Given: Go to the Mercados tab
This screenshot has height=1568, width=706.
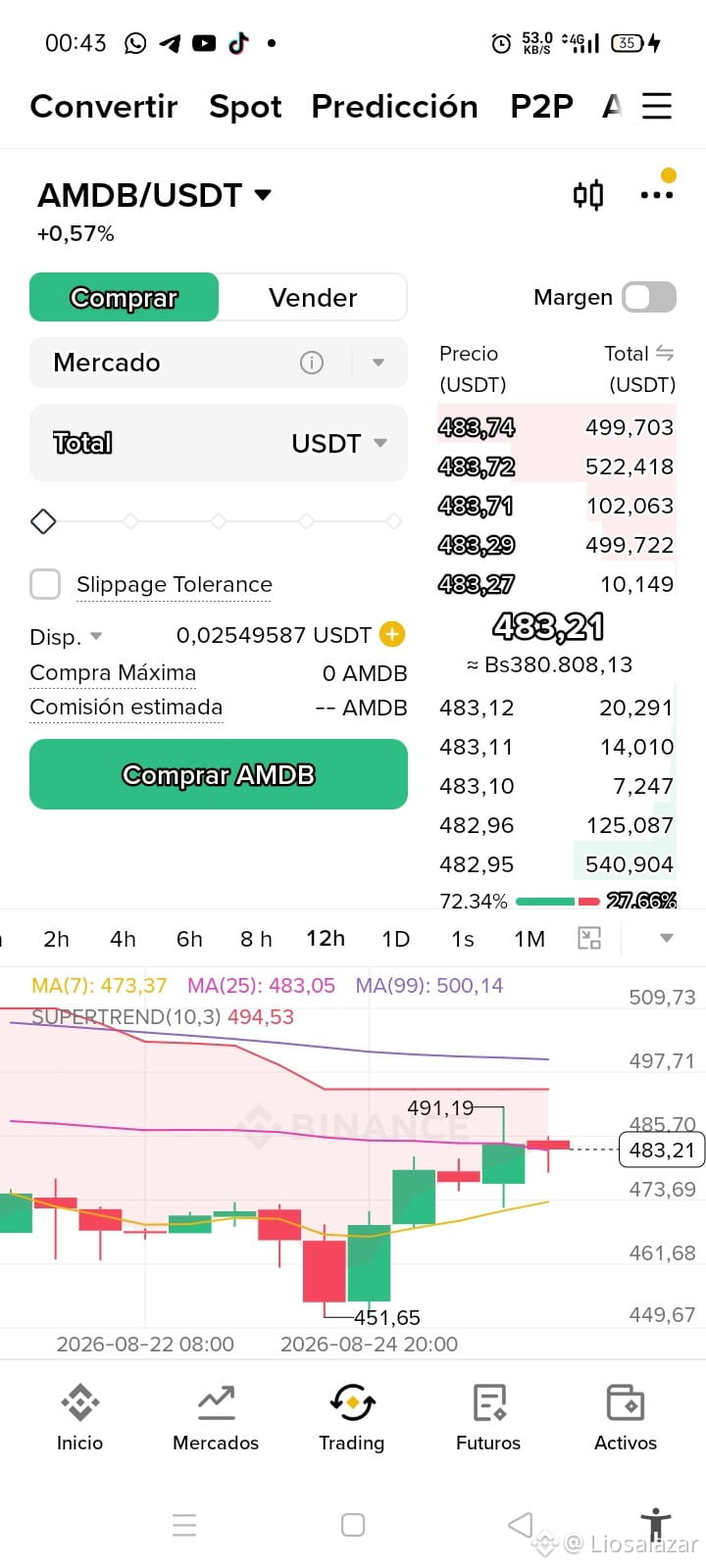Looking at the screenshot, I should [216, 1417].
